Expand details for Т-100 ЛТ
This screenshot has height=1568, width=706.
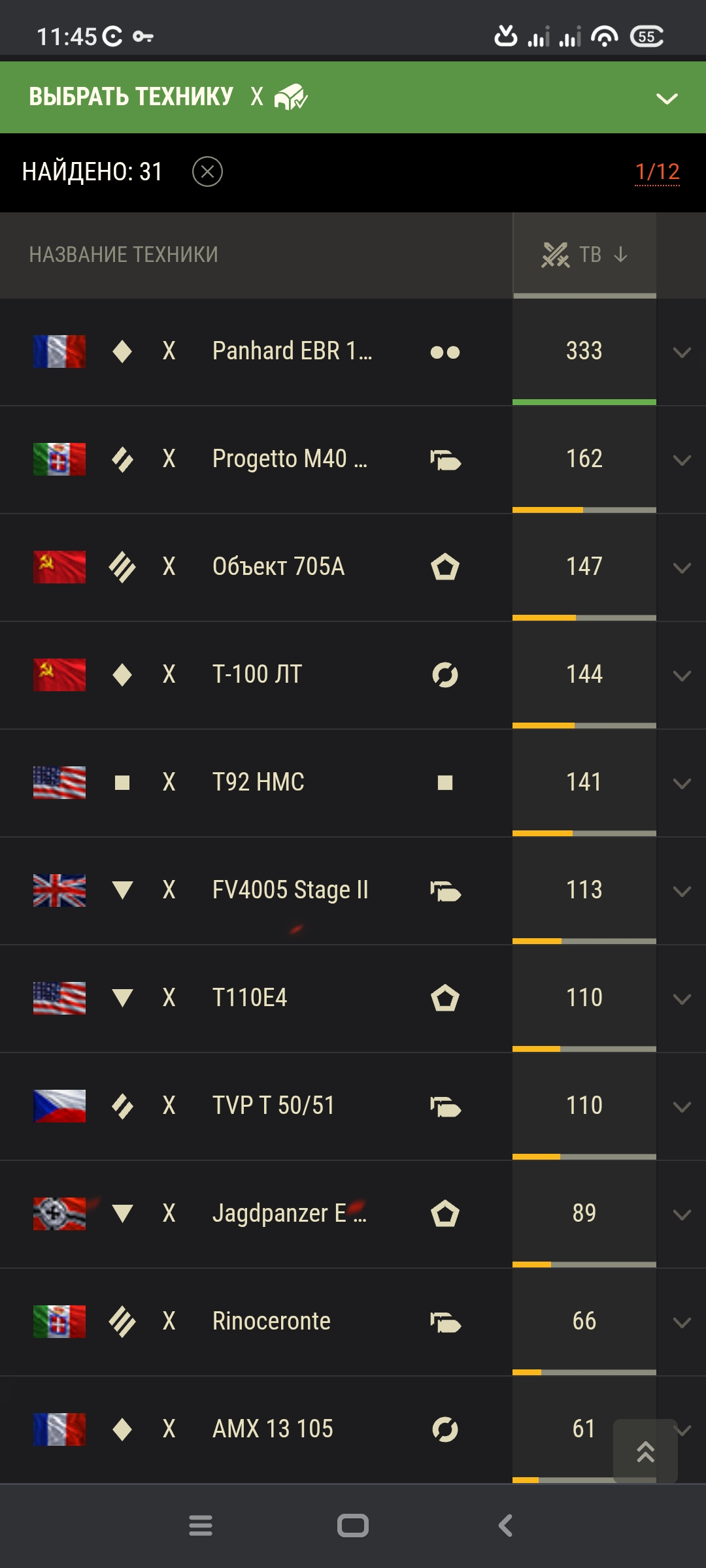click(682, 676)
